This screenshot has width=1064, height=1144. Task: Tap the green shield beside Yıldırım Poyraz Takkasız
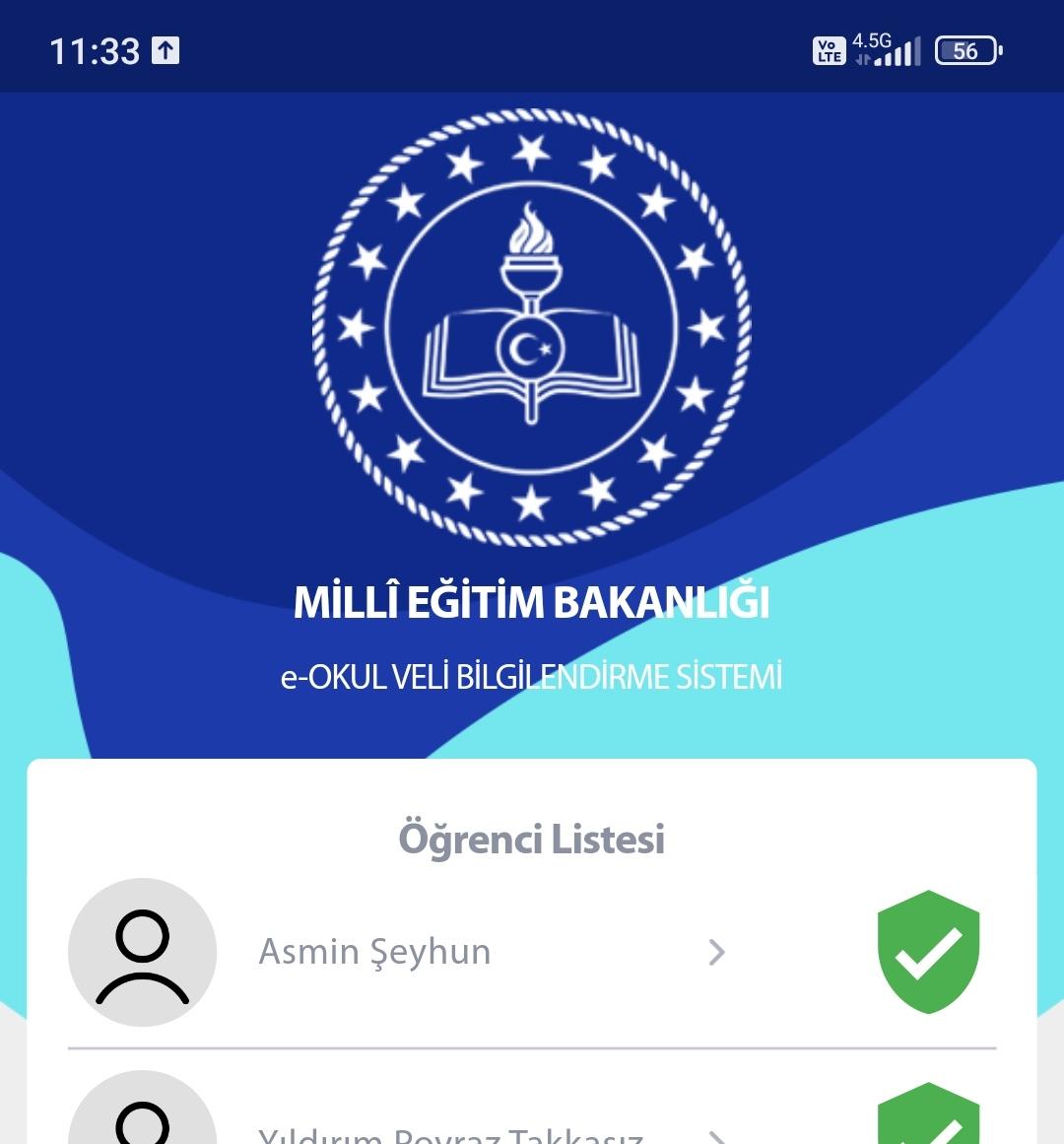[x=927, y=1113]
